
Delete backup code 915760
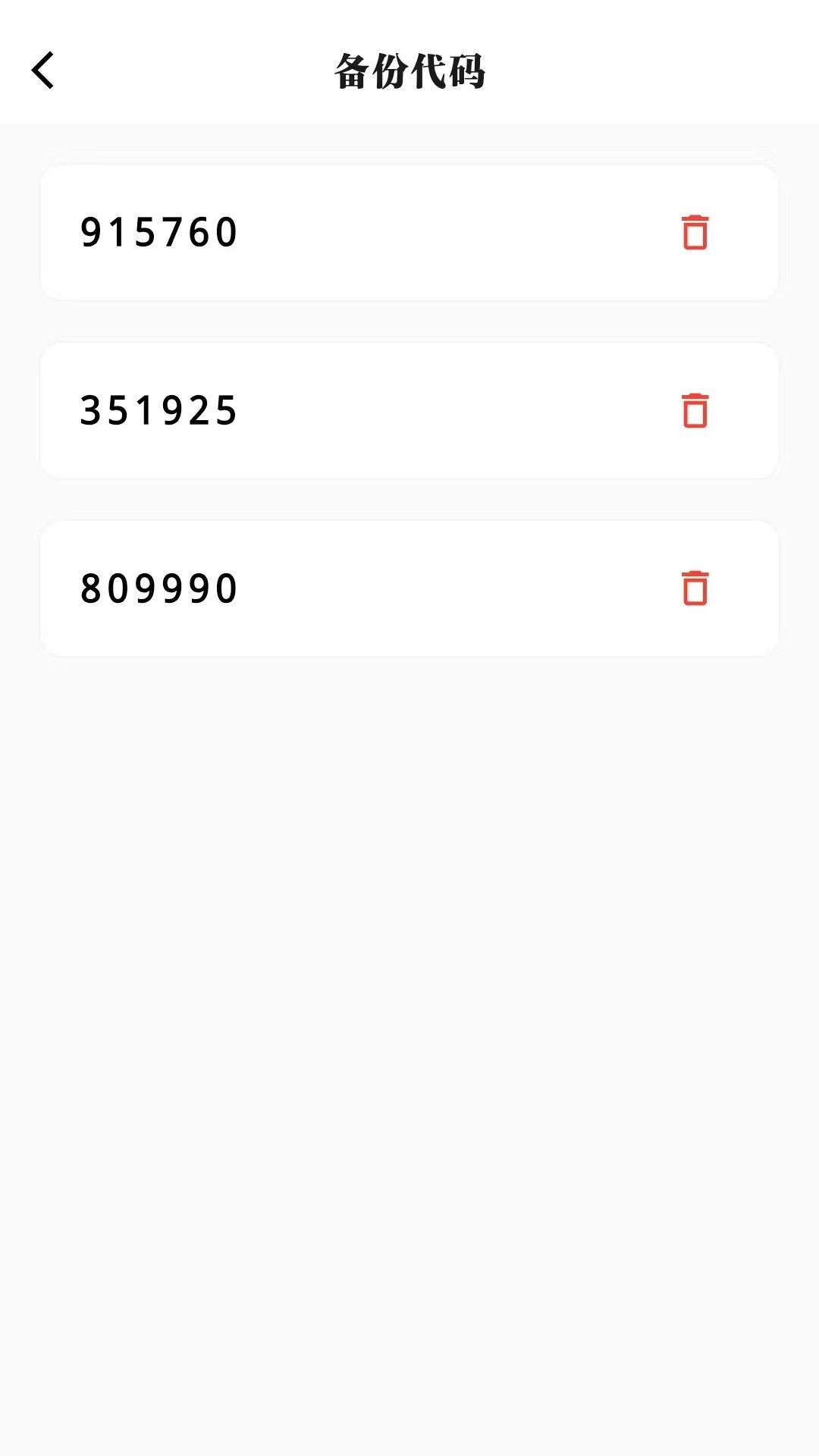(695, 233)
